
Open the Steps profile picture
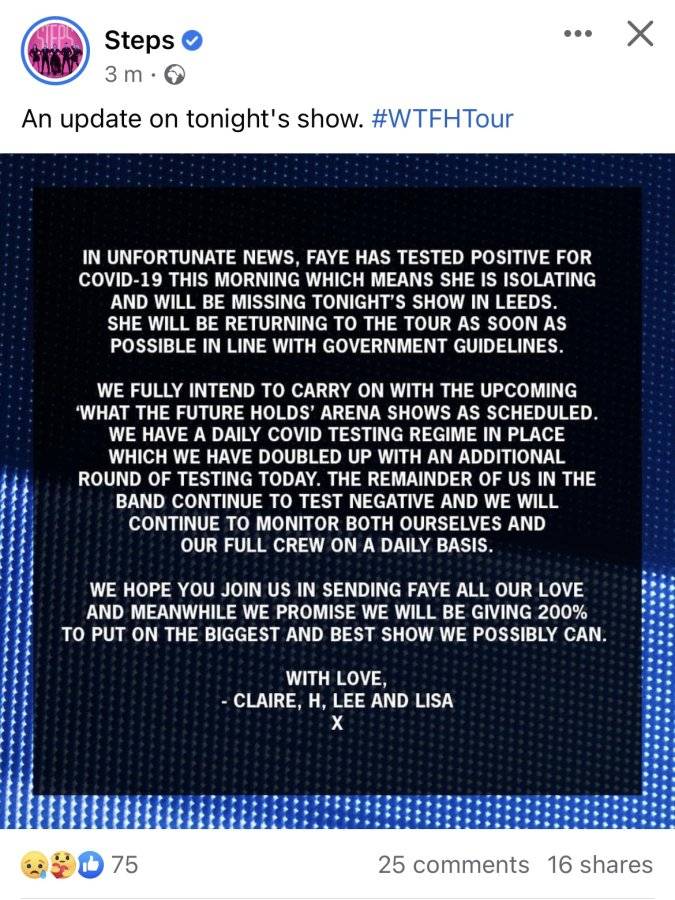click(55, 51)
